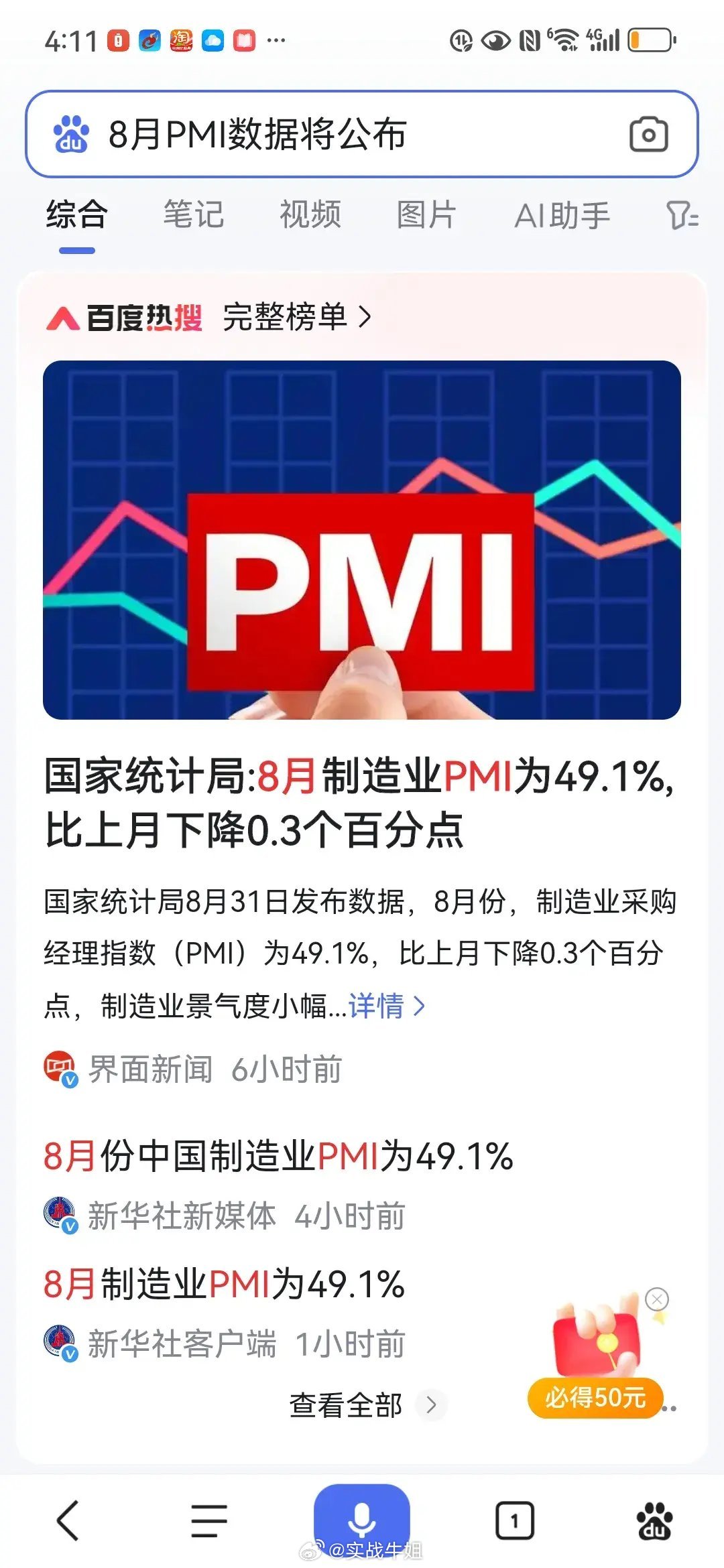Viewport: 724px width, 1568px height.
Task: Dismiss the red envelope promo
Action: [657, 1299]
